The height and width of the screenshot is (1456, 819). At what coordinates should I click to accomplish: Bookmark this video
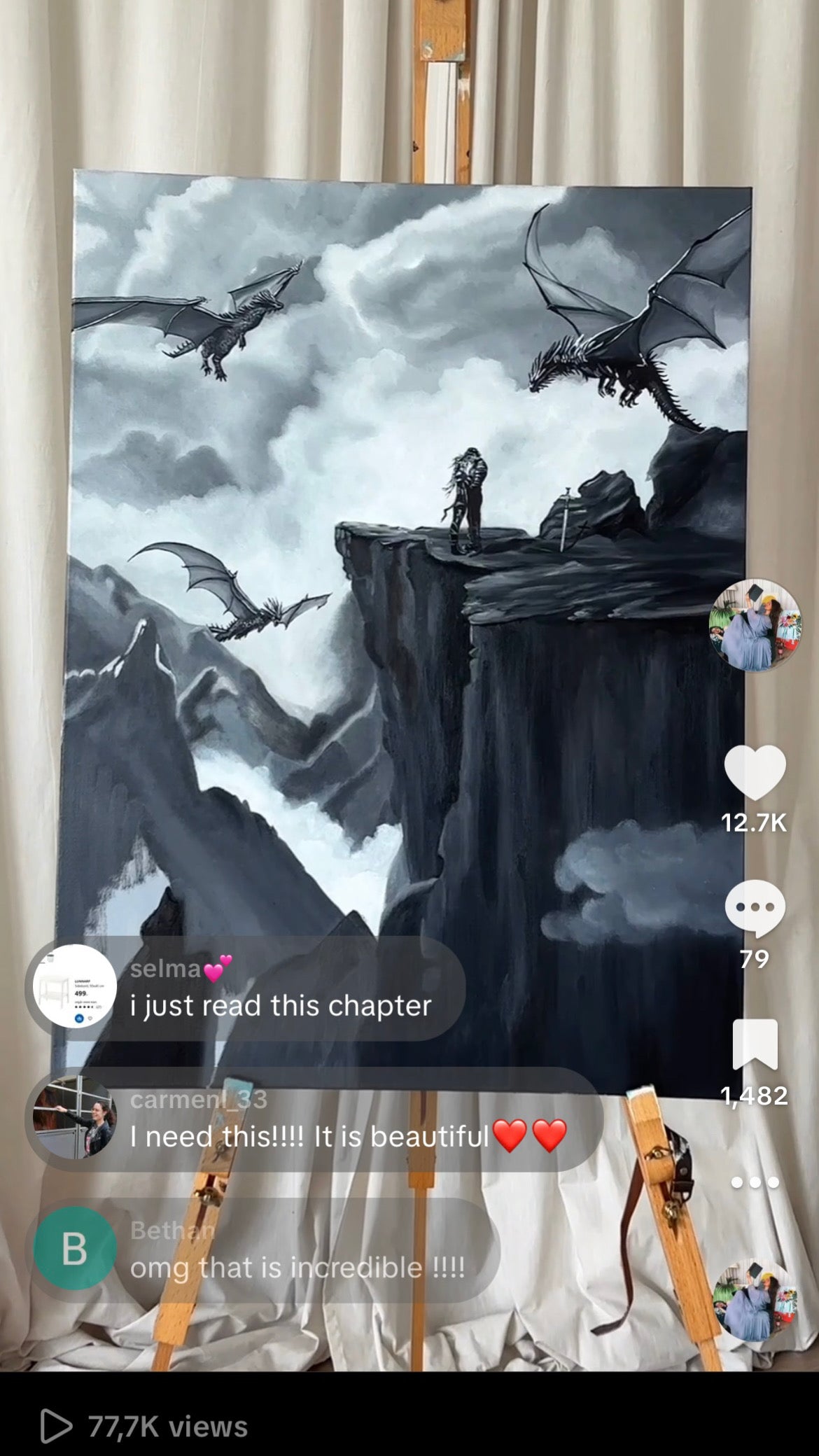pyautogui.click(x=755, y=1045)
